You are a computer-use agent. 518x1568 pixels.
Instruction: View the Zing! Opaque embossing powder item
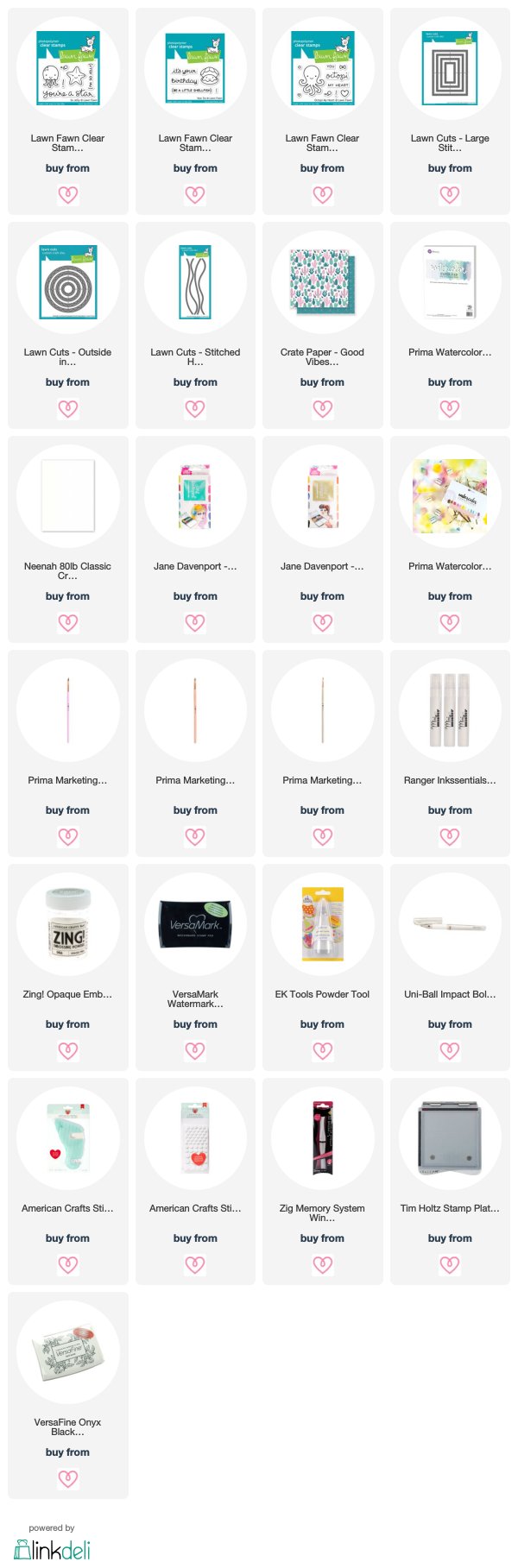pos(68,967)
